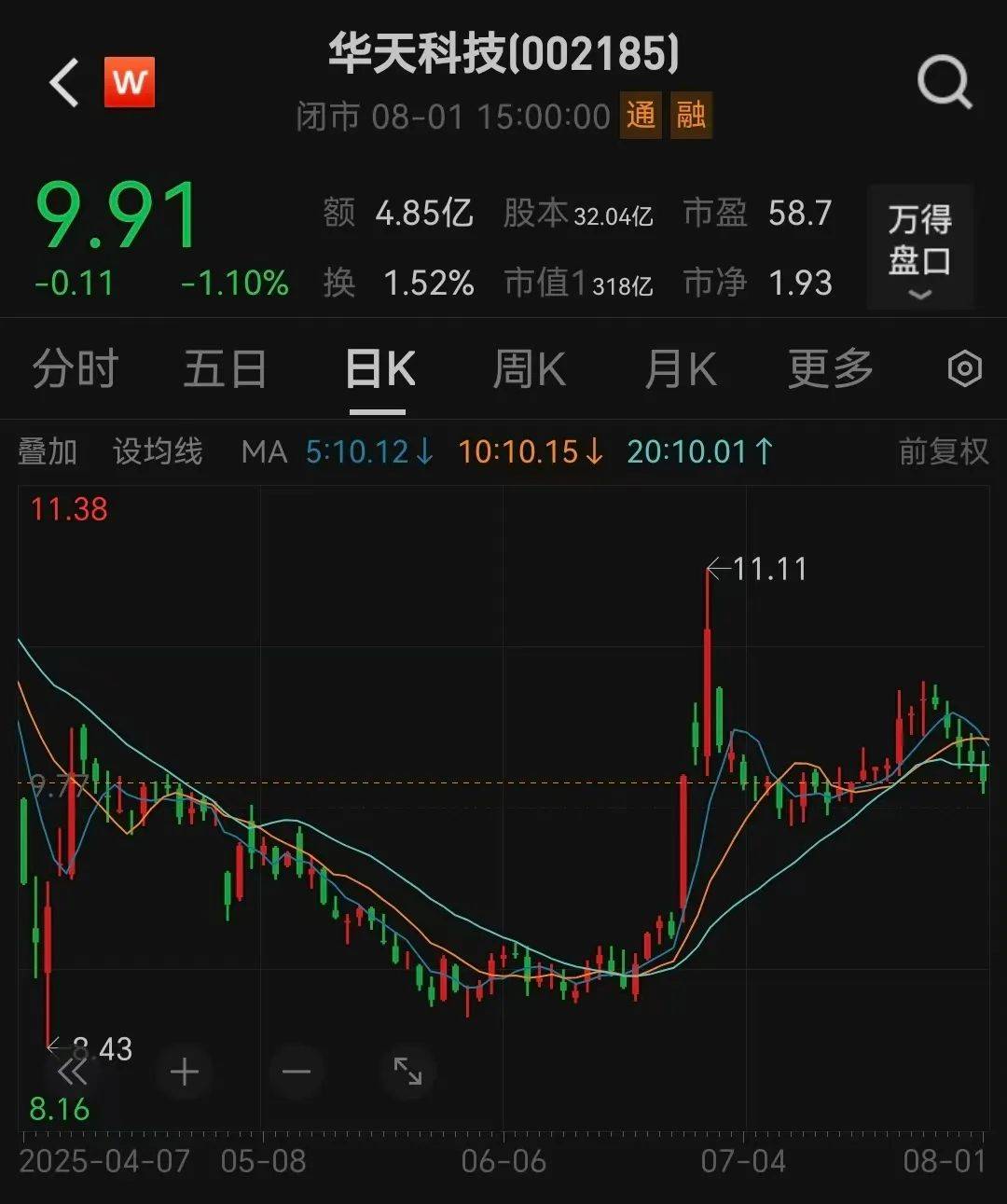Expand the 万得盘口 panel

[x=919, y=247]
